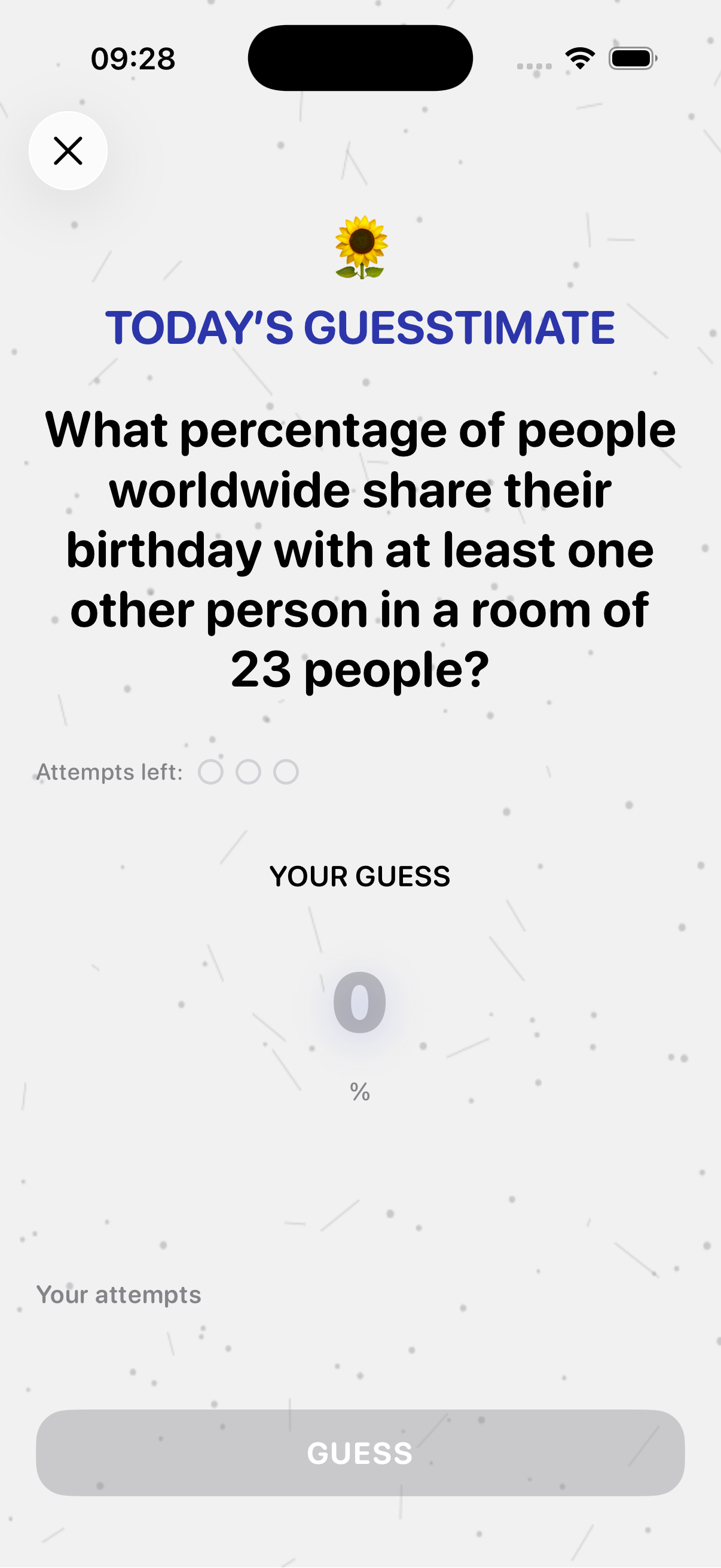Screen dimensions: 721x1568
Task: Tap the guess percentage input field
Action: [359, 1002]
